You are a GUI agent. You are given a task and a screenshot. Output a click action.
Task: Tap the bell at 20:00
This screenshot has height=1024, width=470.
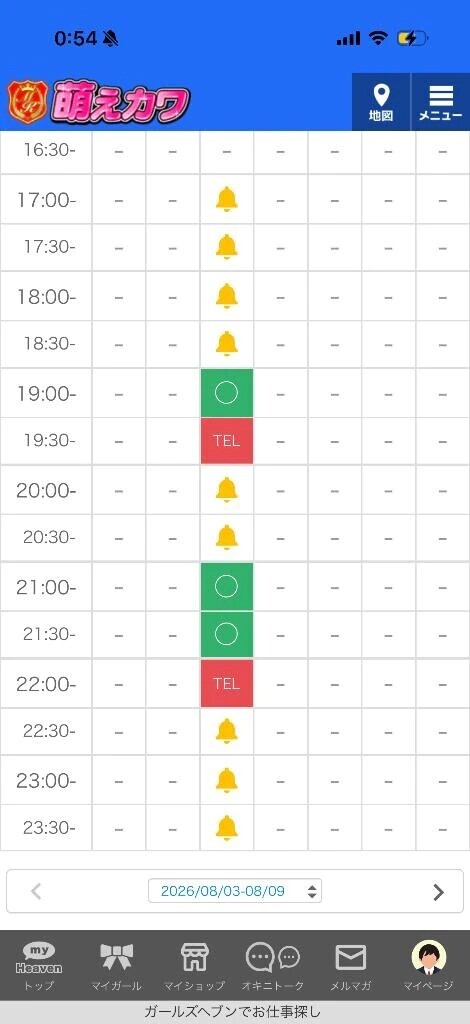click(x=227, y=489)
